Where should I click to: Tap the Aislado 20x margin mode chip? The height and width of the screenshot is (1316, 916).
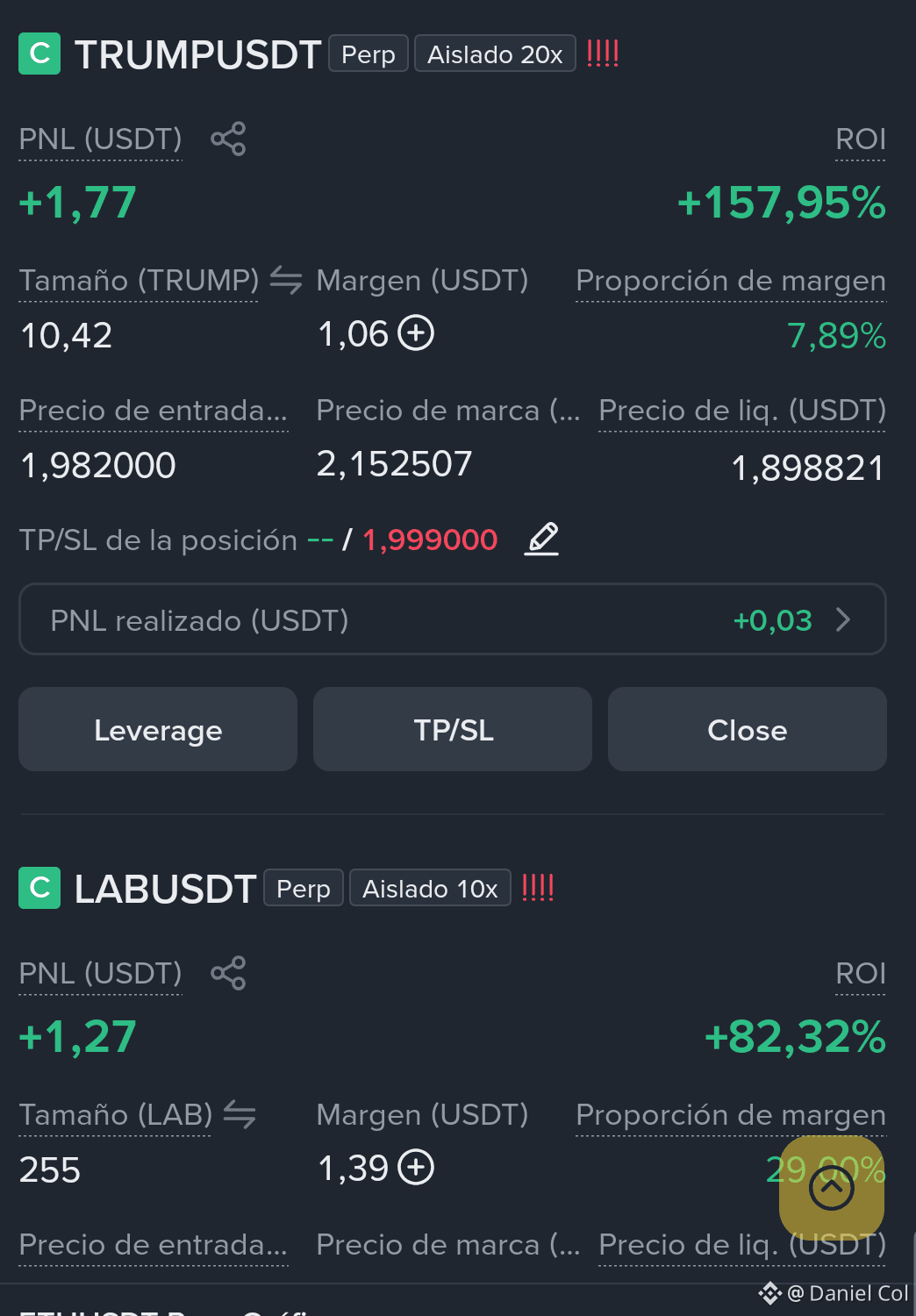495,54
